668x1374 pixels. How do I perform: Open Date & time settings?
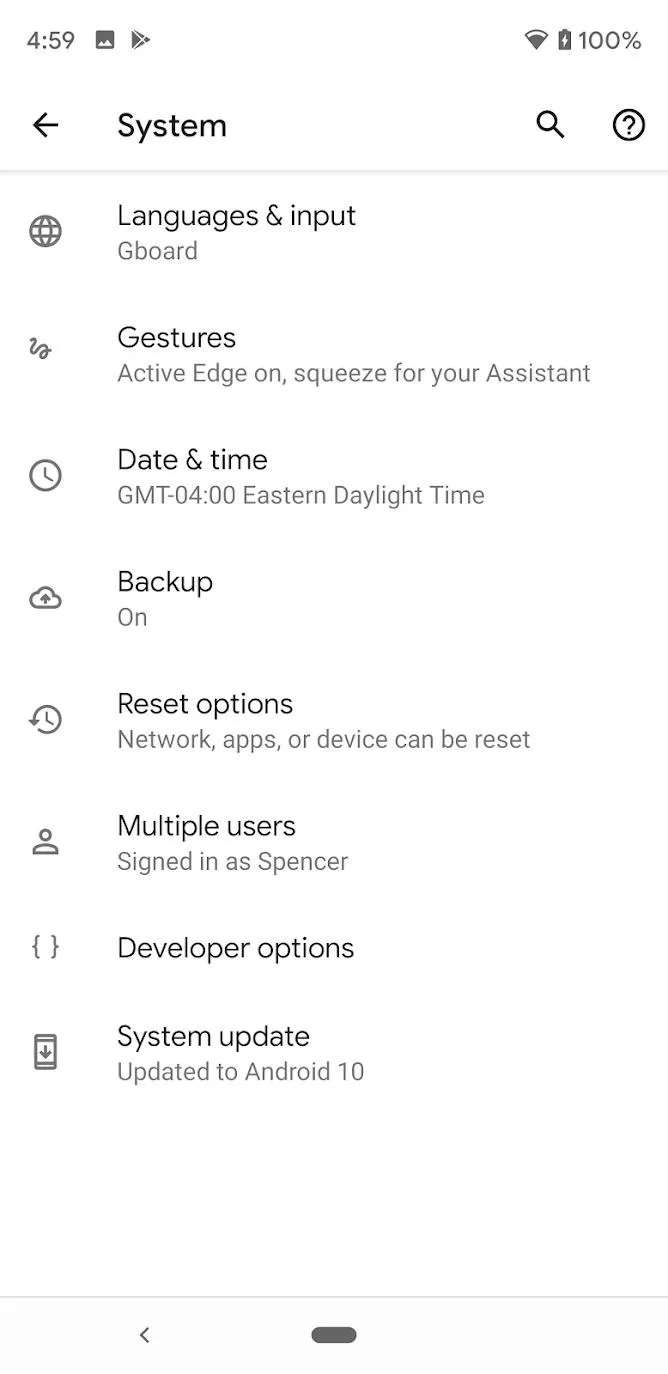pyautogui.click(x=334, y=476)
